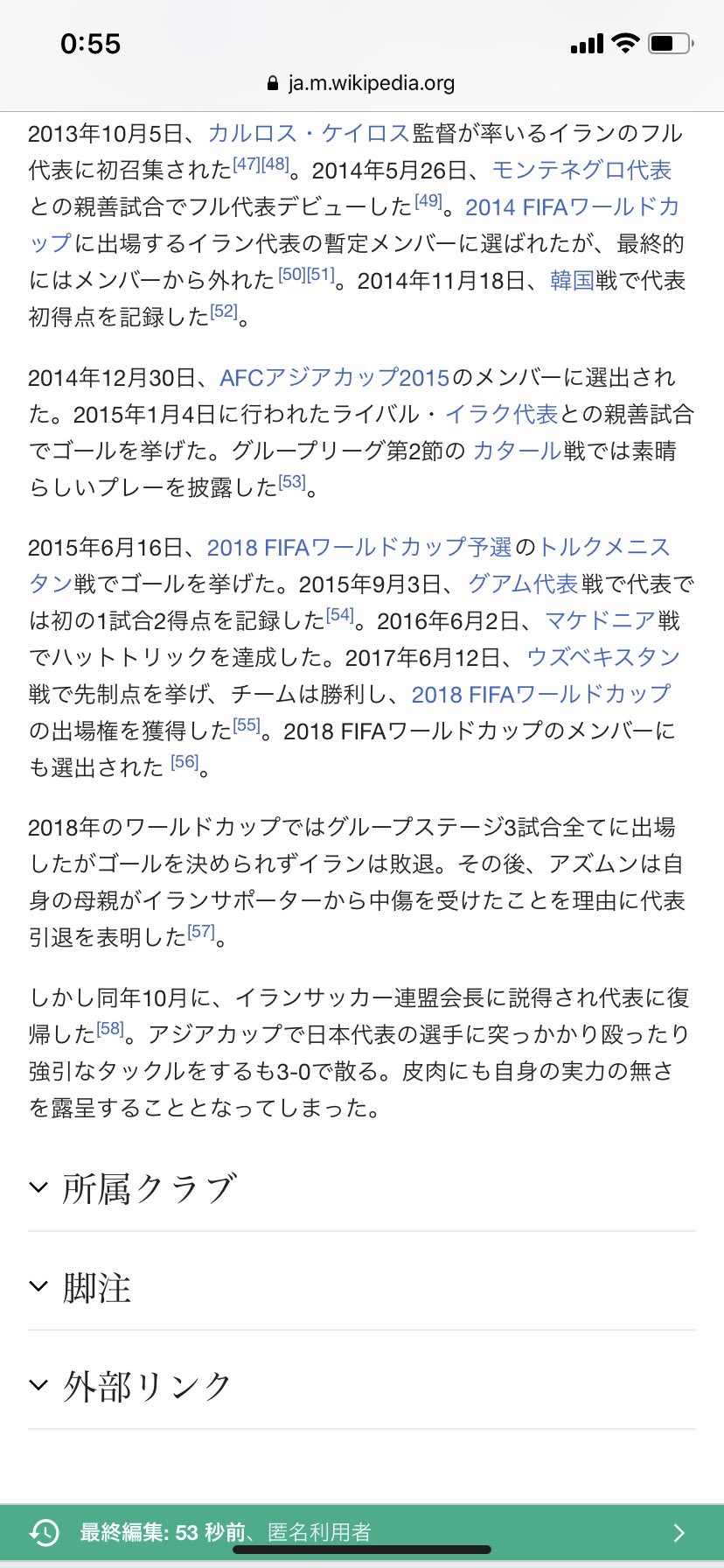
Task: Follow the マケドニア link
Action: [x=600, y=621]
